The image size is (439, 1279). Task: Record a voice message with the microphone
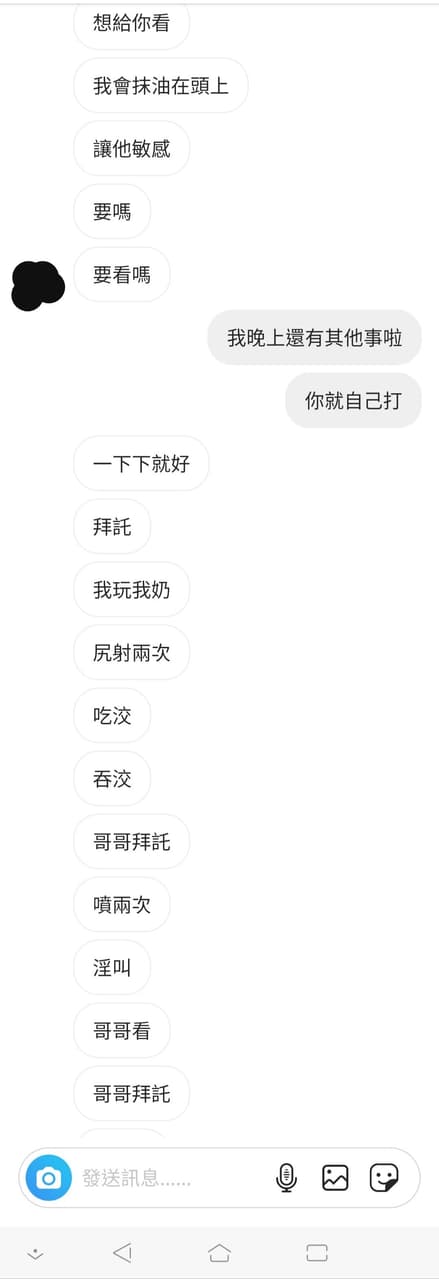point(286,1177)
